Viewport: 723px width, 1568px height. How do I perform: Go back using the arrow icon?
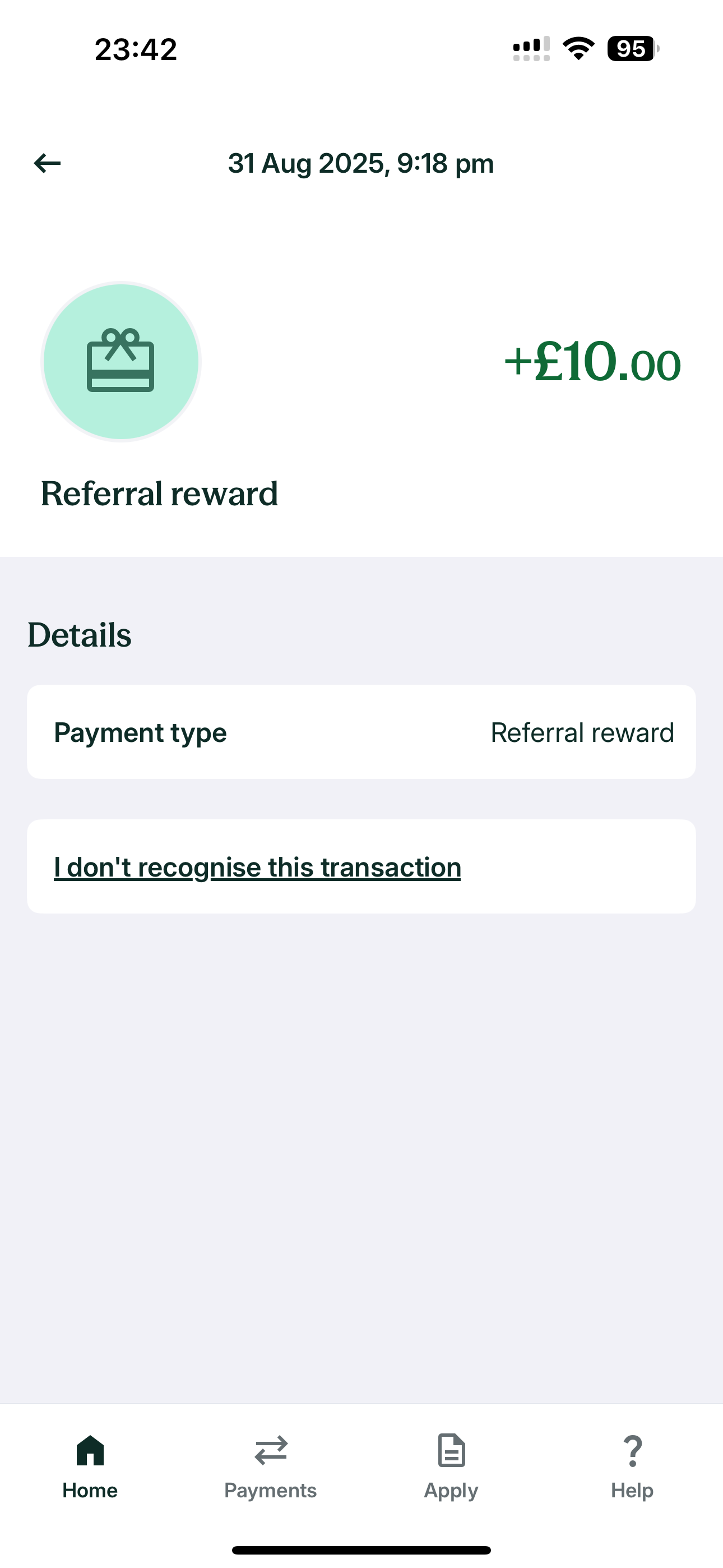click(47, 163)
